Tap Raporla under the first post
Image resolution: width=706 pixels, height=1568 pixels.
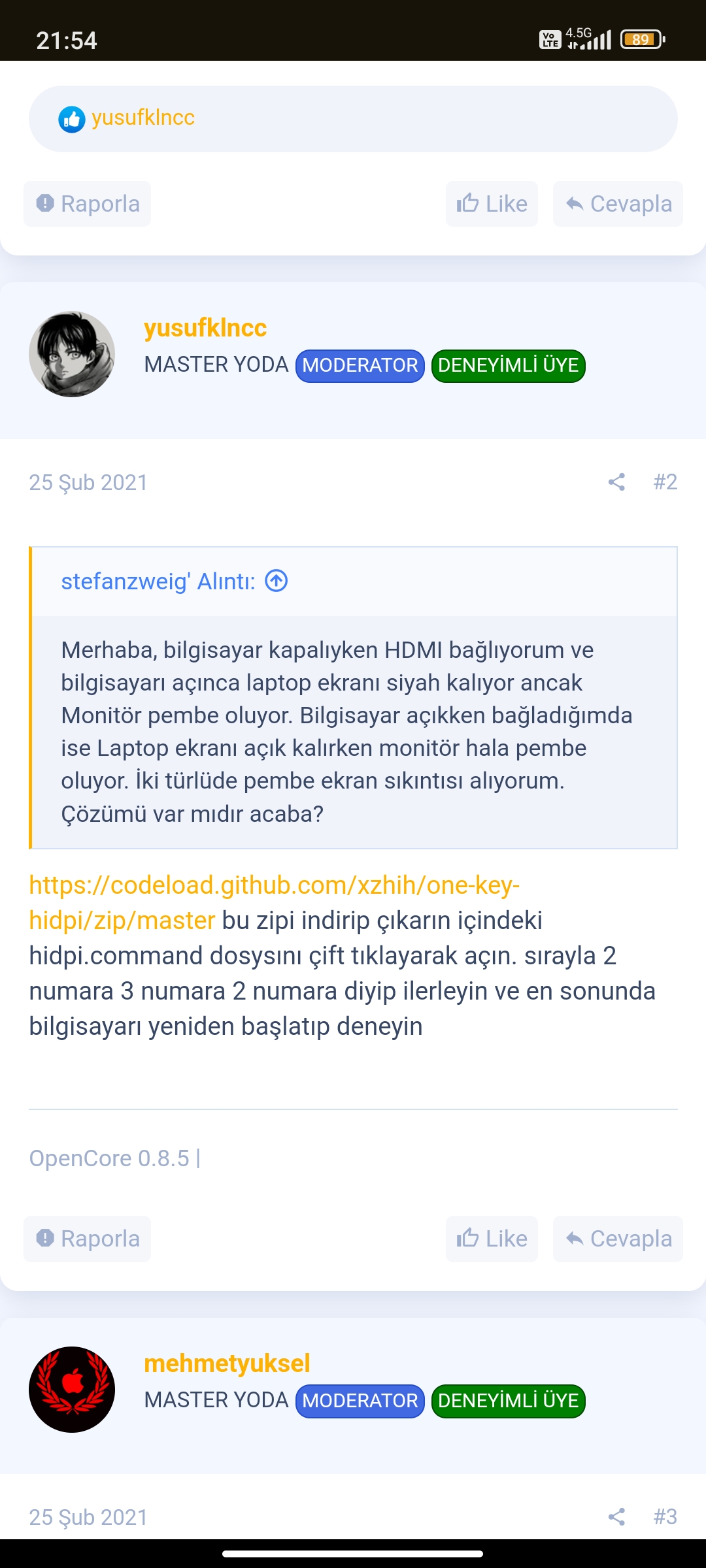pos(88,204)
